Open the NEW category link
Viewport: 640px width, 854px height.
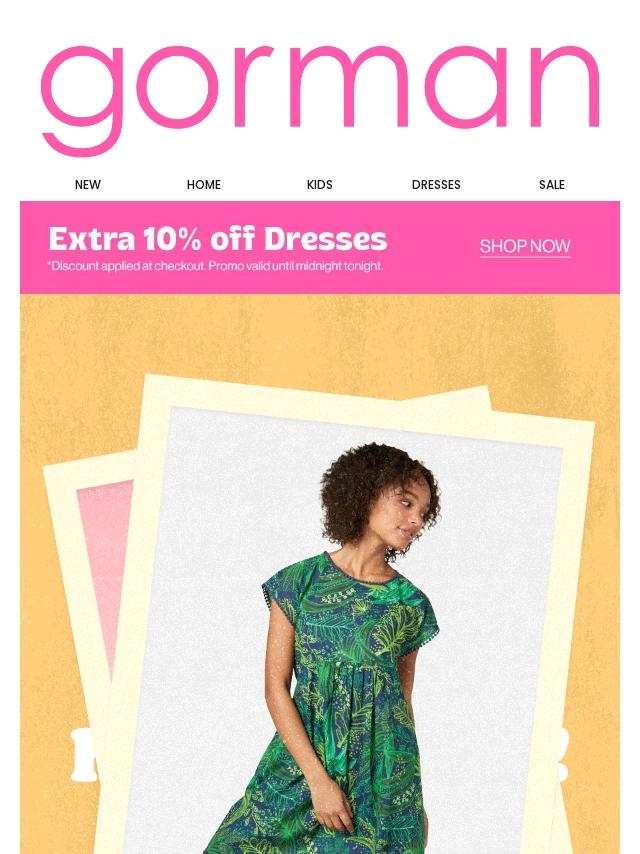tap(88, 185)
